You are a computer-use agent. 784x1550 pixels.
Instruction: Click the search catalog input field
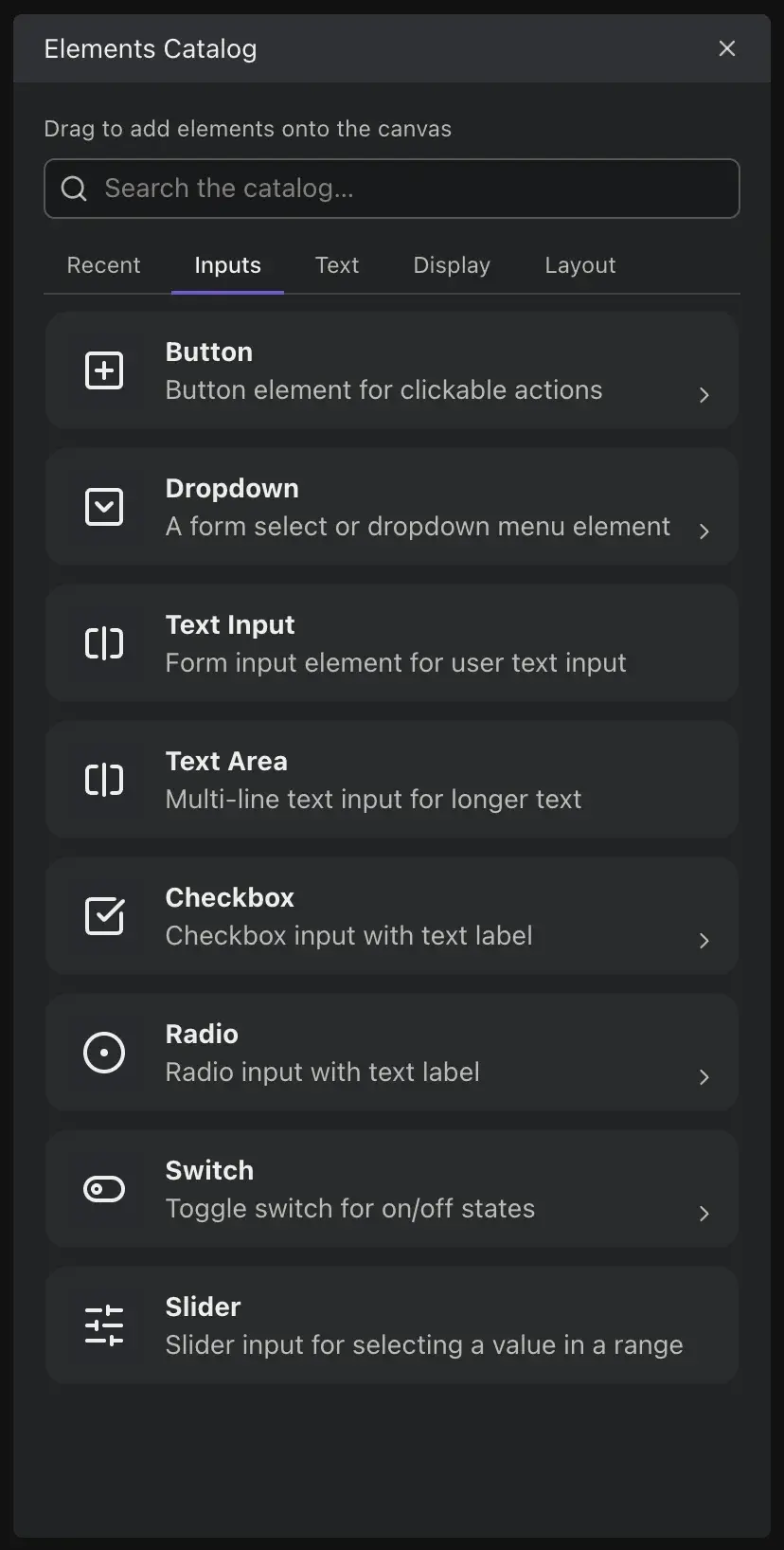click(392, 189)
